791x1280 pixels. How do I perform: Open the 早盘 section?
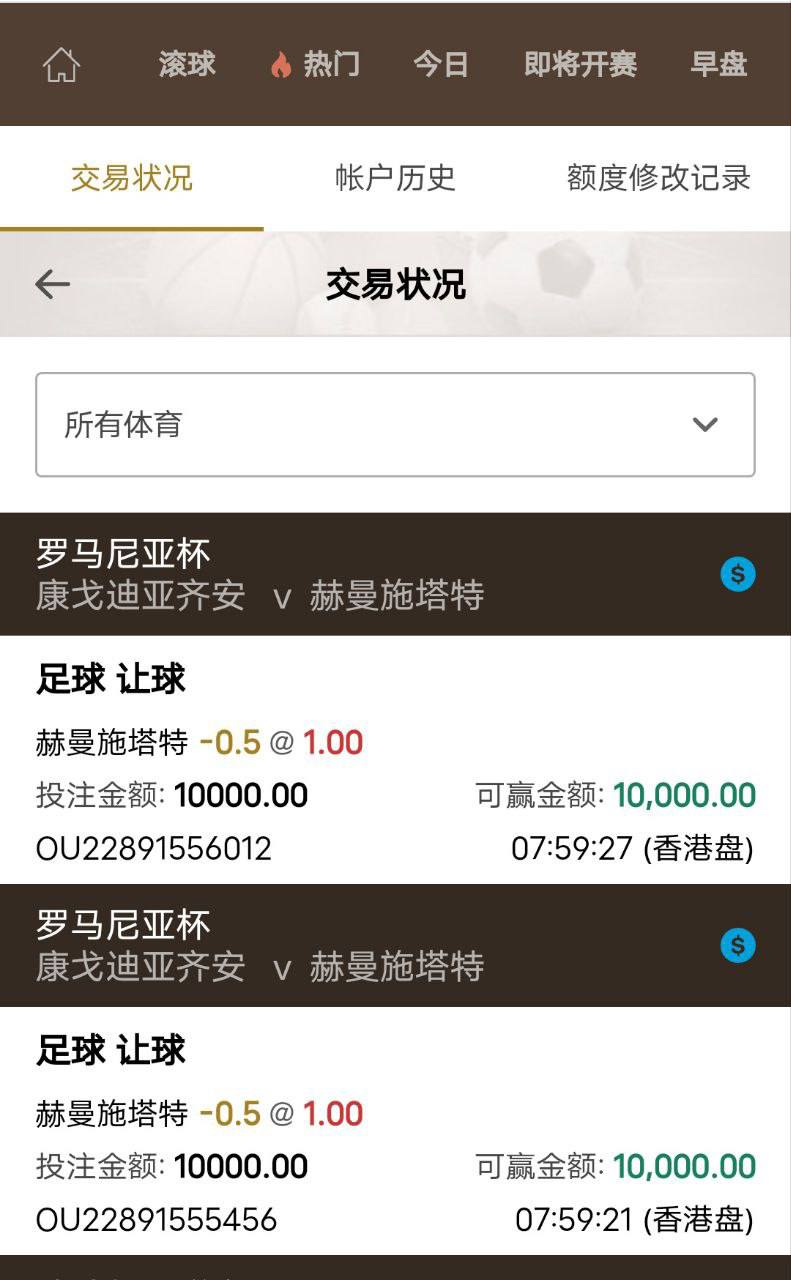coord(719,65)
